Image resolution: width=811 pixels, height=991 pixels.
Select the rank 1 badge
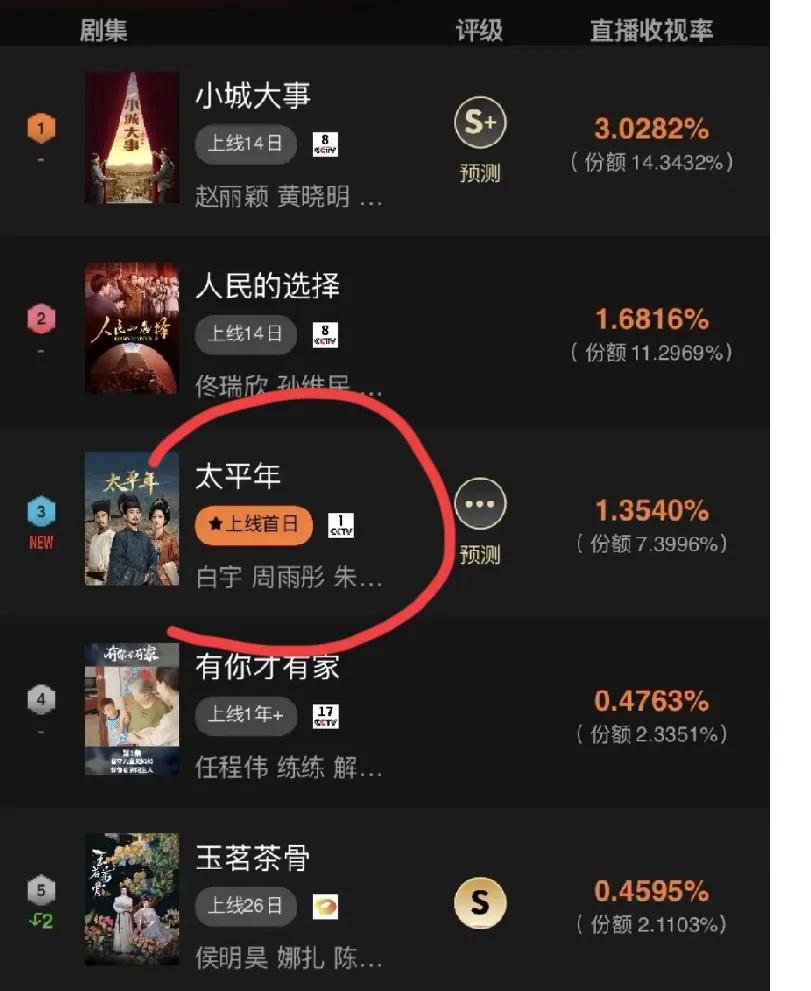click(39, 127)
